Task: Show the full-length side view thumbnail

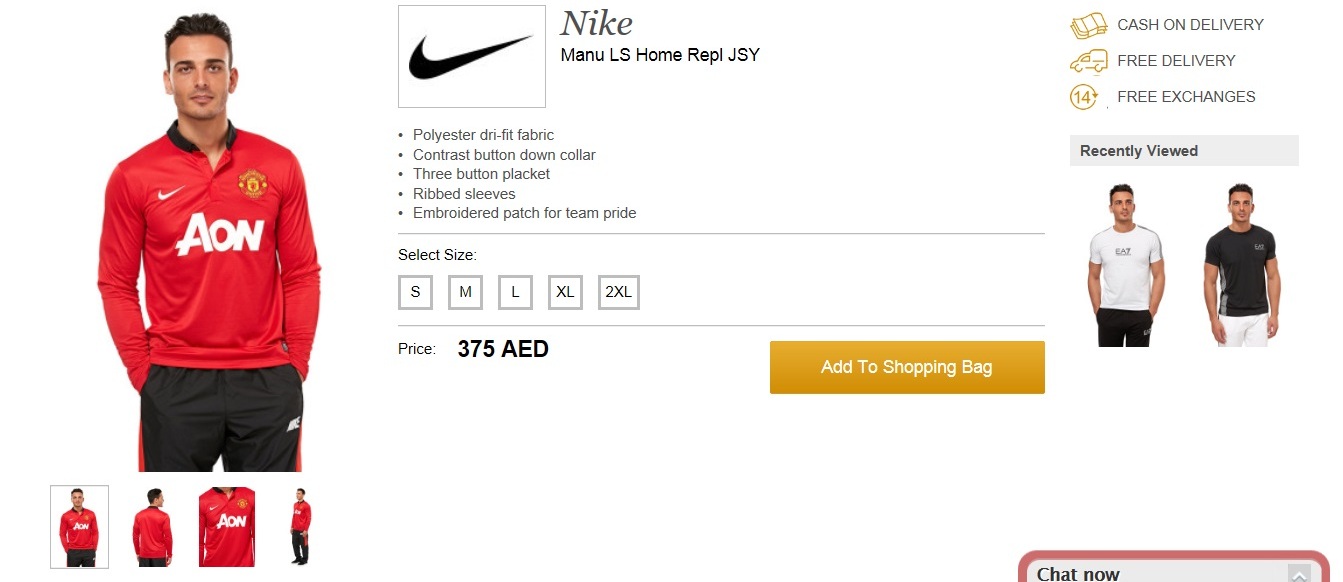Action: tap(300, 527)
